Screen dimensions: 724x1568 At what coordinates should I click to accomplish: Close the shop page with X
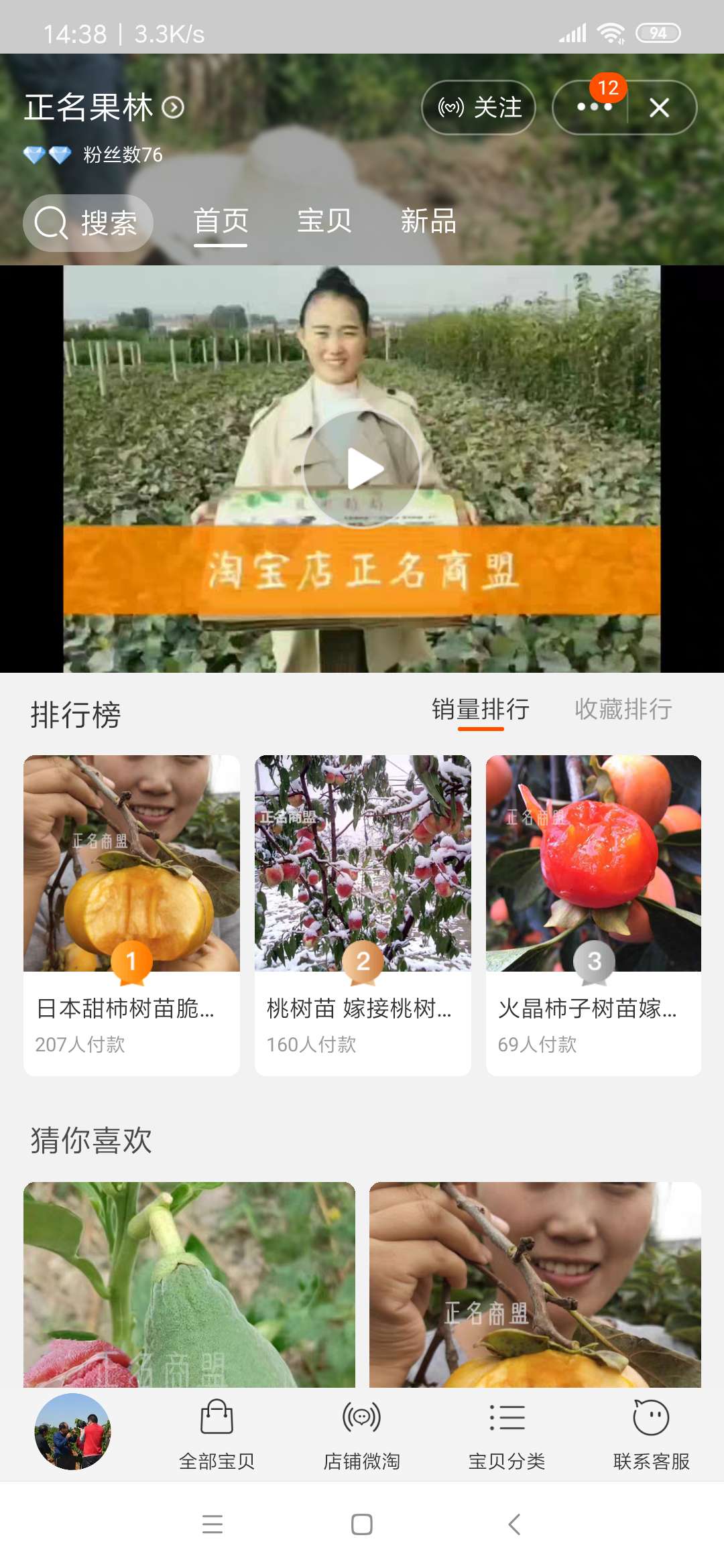[660, 107]
